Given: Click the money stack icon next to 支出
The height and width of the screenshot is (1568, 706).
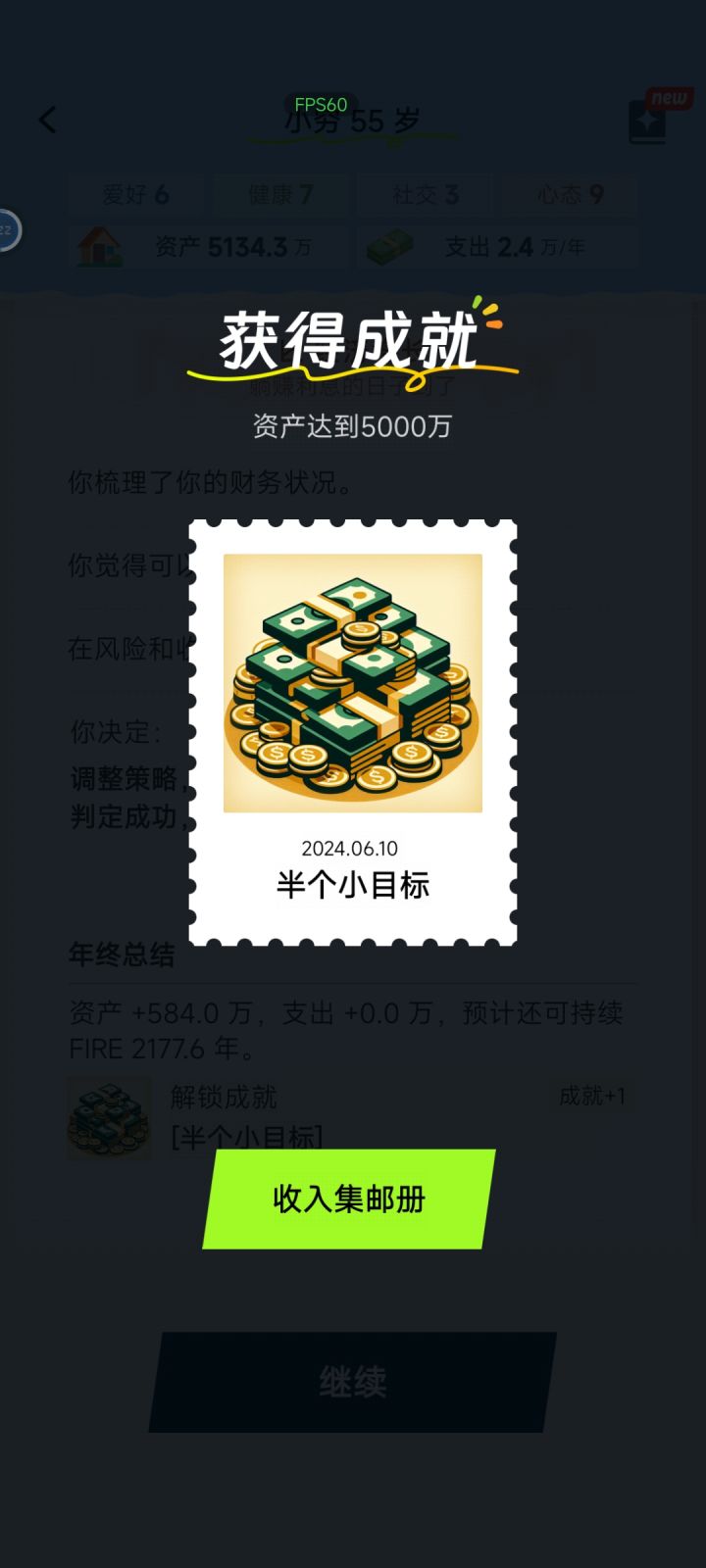Looking at the screenshot, I should [390, 247].
